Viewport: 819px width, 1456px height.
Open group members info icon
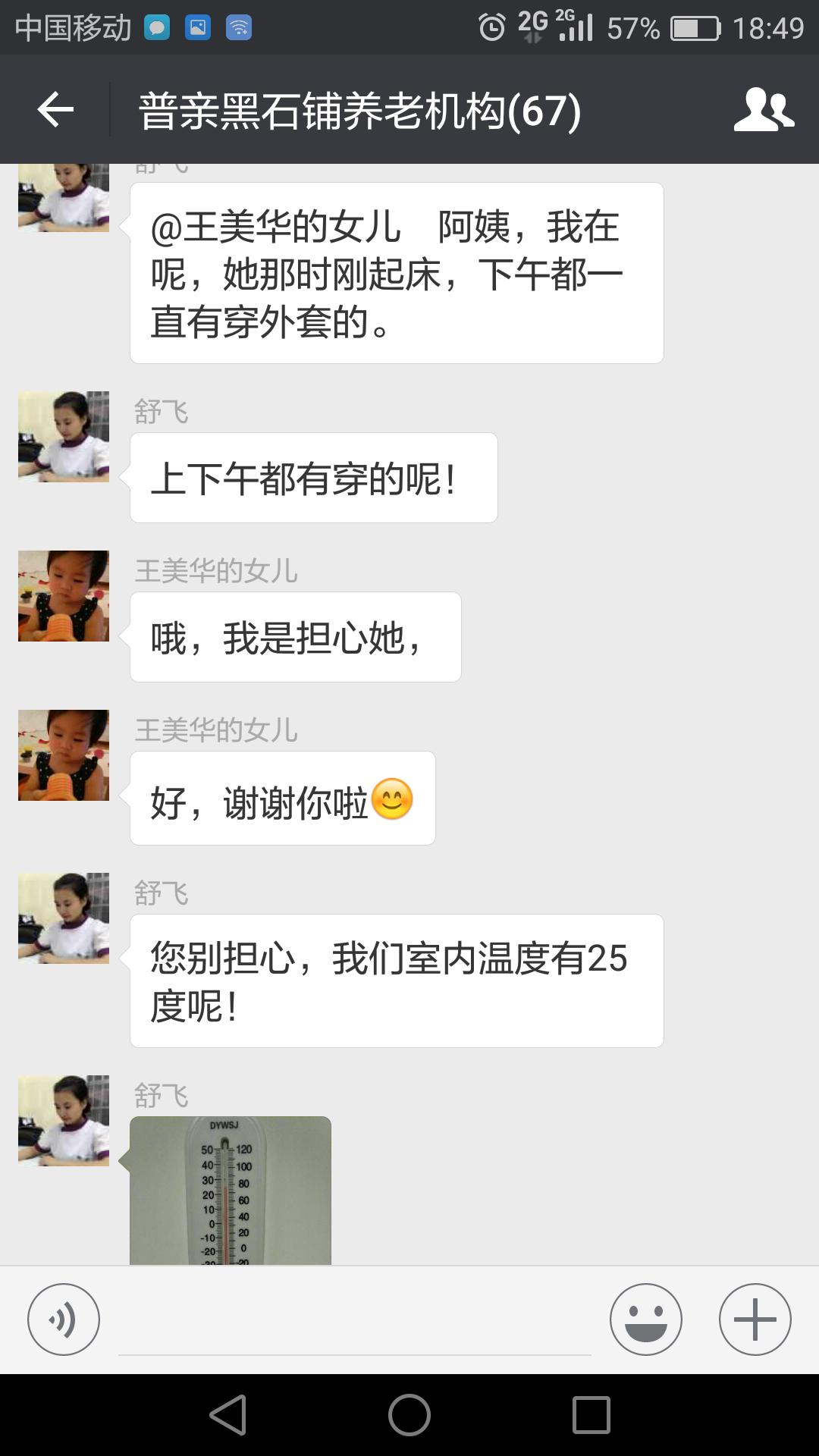point(764,110)
